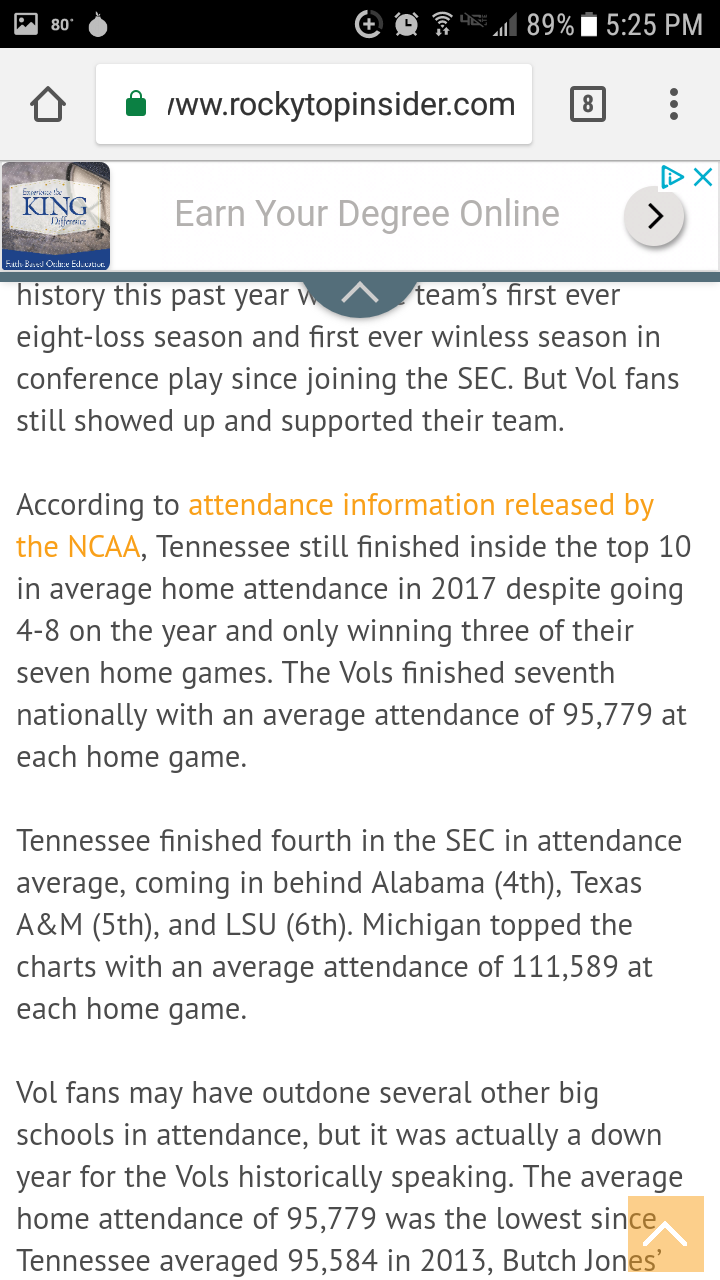The height and width of the screenshot is (1280, 720).
Task: Close the ad banner with the X
Action: (x=704, y=178)
